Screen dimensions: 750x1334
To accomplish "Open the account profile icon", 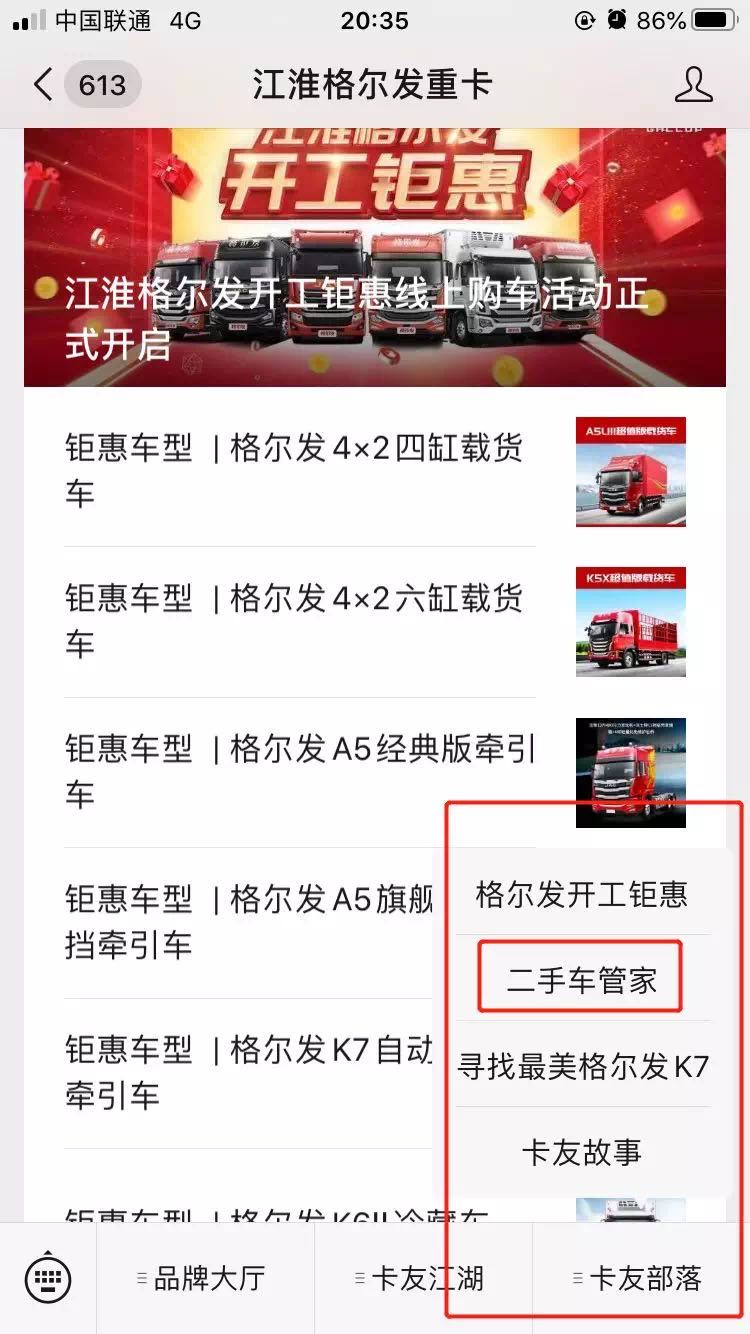I will pos(693,85).
